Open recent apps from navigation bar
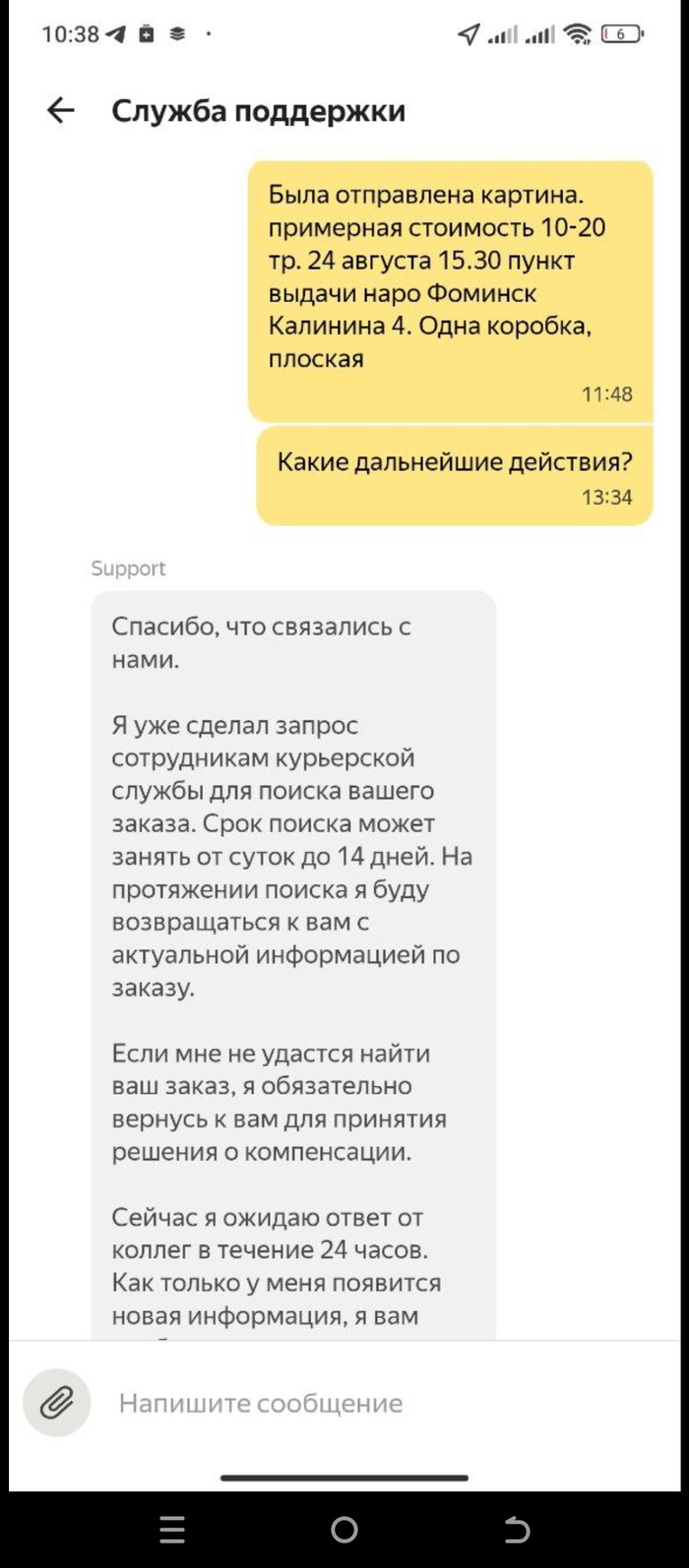This screenshot has height=1568, width=689. [172, 1530]
